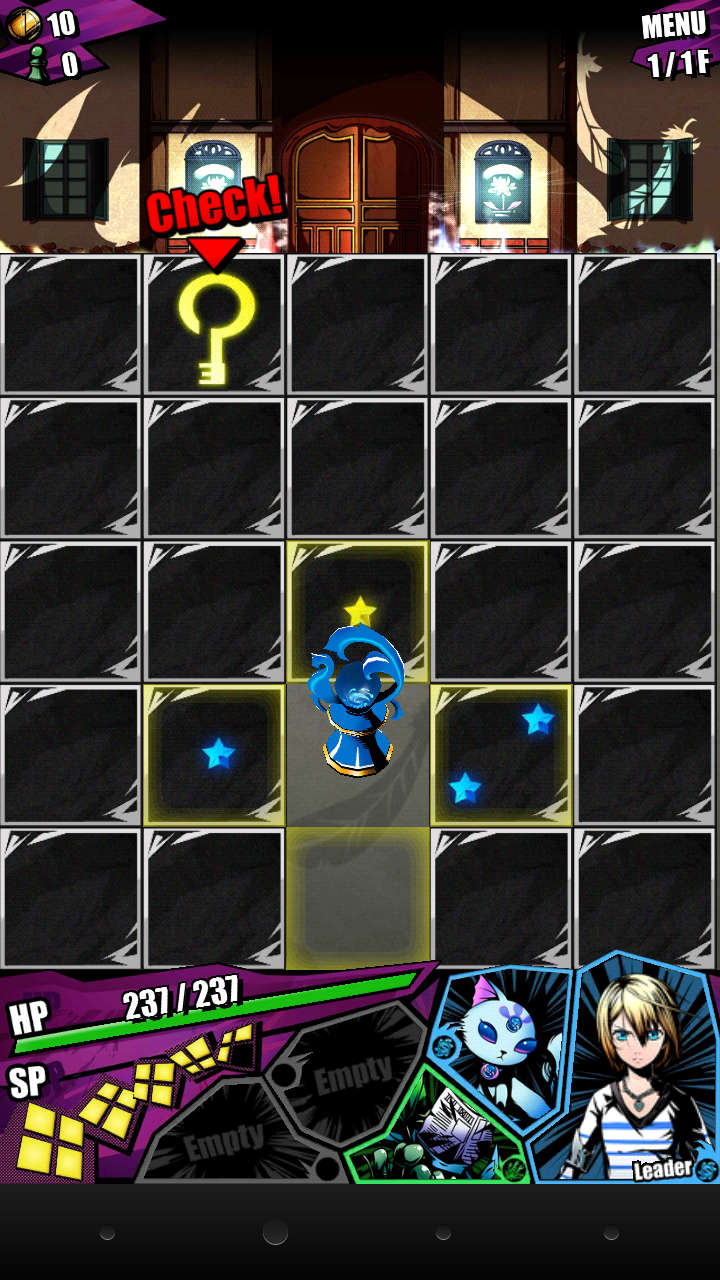Tap the yellow key tile marked Check!

click(215, 325)
